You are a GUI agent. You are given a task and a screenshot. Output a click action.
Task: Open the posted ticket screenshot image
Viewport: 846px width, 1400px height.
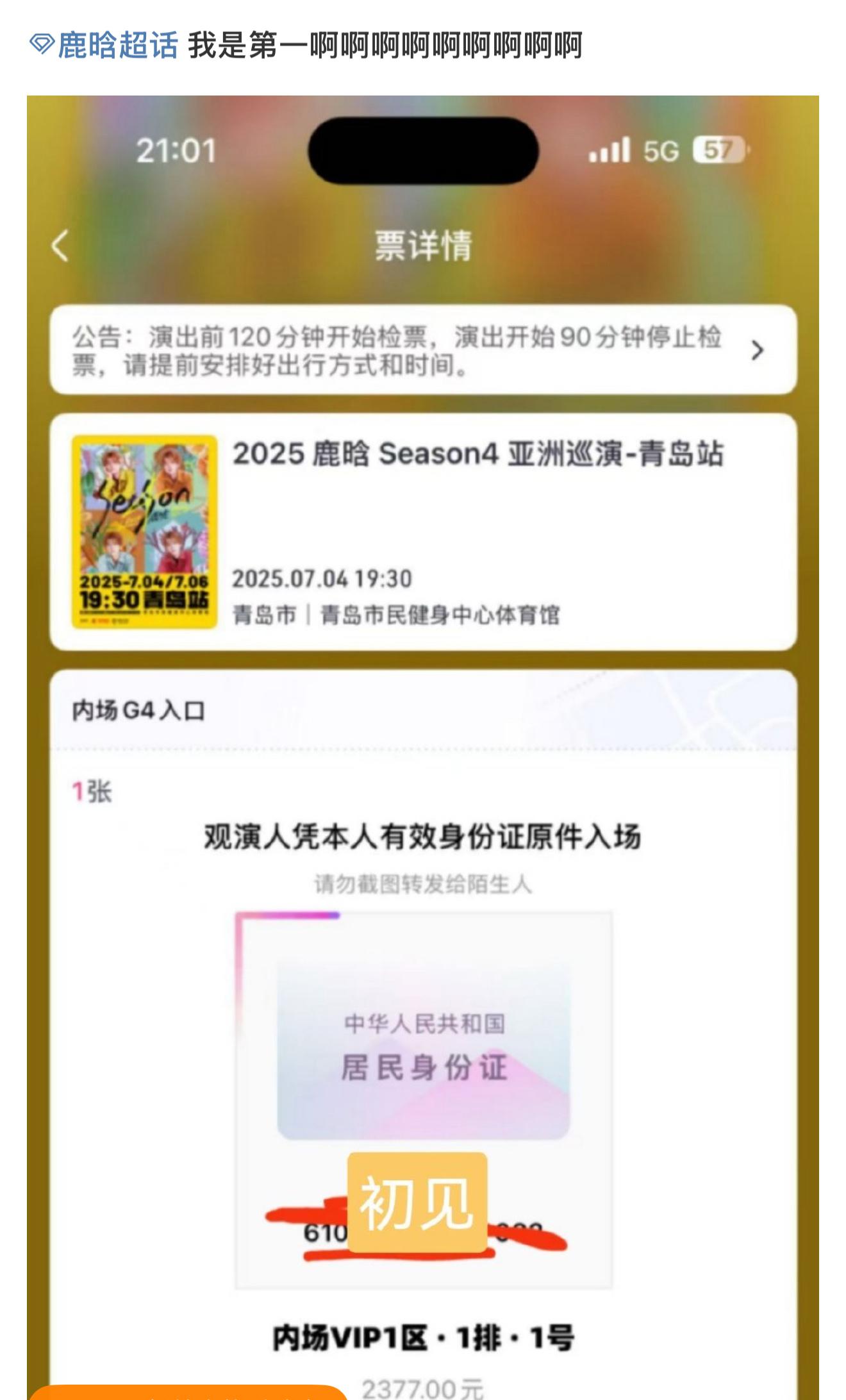click(x=423, y=747)
